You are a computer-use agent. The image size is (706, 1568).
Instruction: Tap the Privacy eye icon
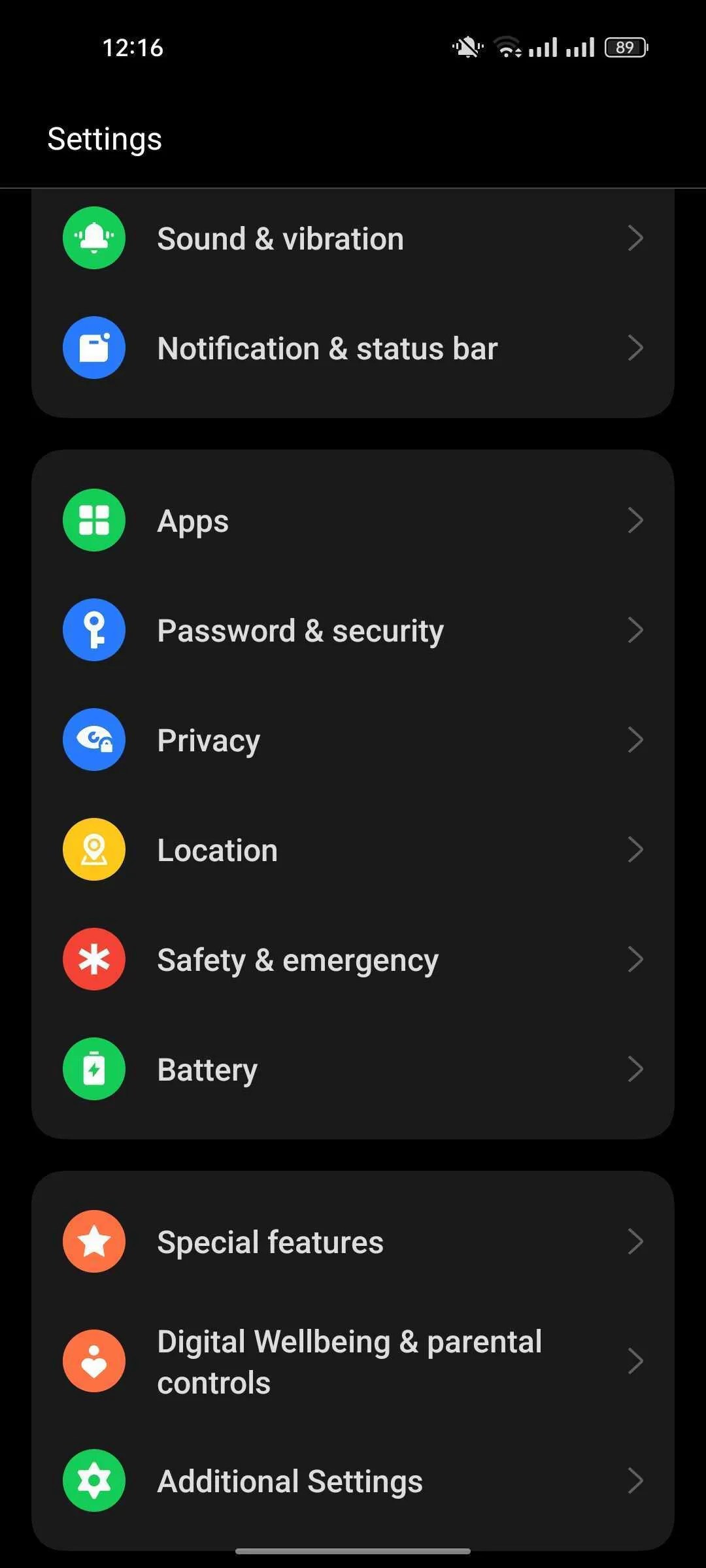tap(93, 739)
